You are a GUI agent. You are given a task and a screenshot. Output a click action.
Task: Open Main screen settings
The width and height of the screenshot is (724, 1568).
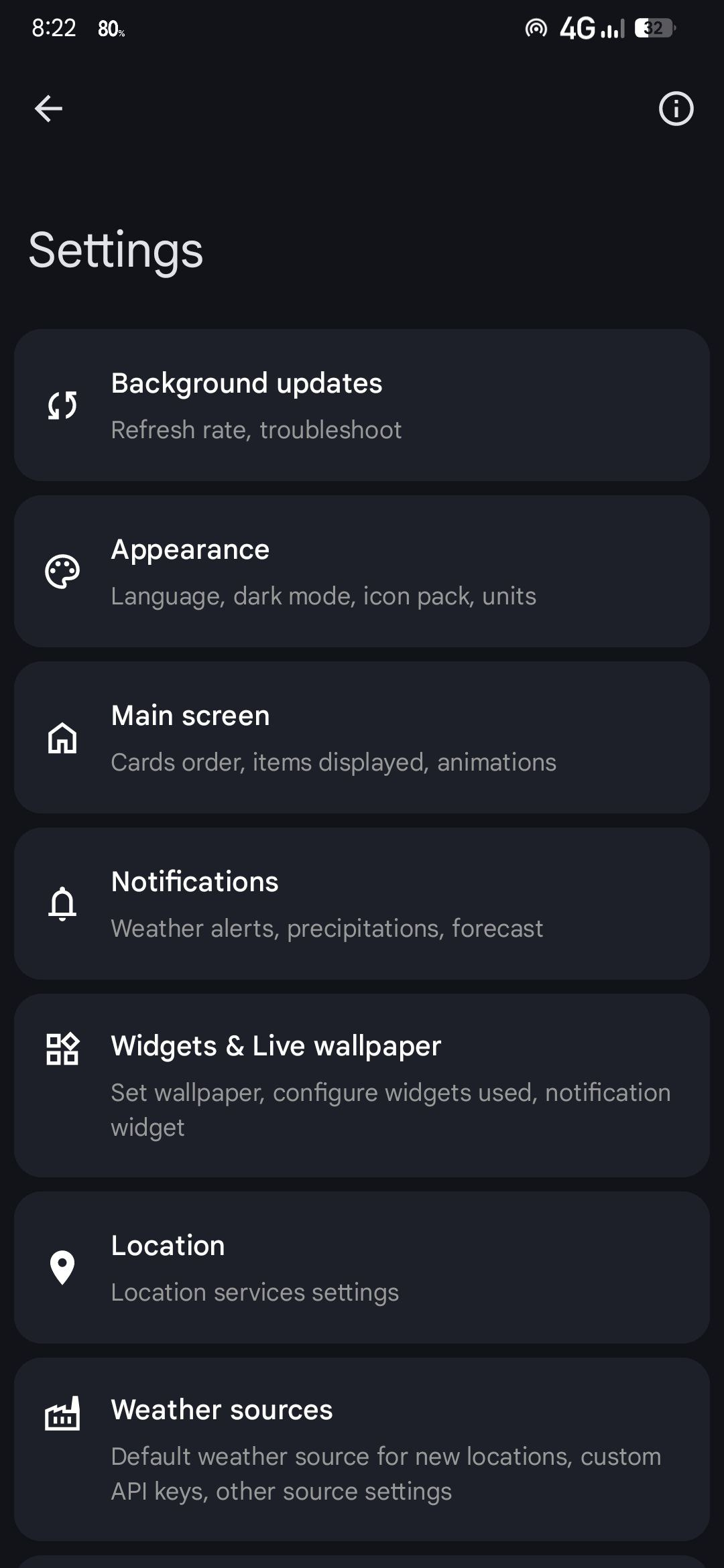(362, 737)
